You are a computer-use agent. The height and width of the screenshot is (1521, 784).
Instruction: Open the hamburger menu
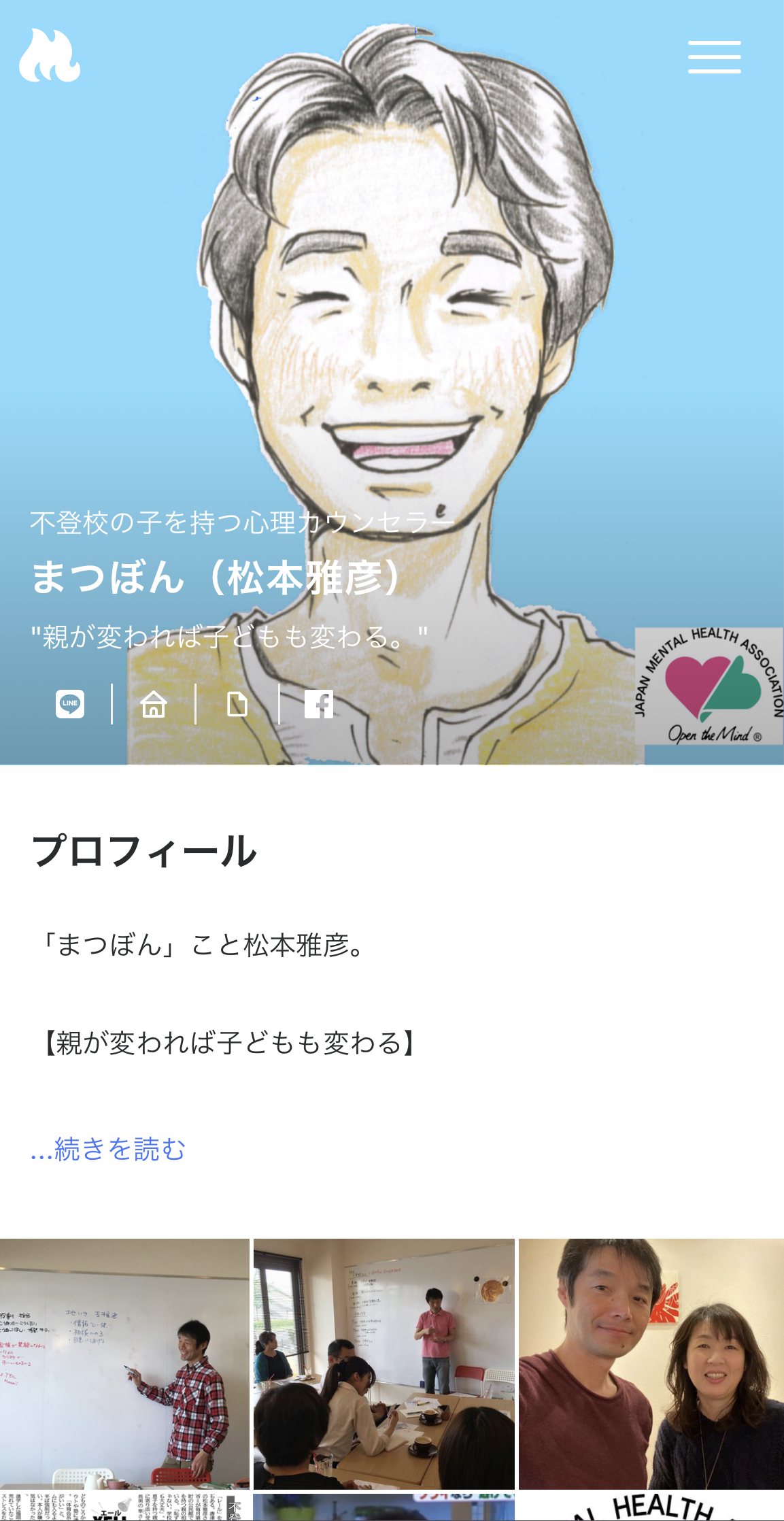click(x=714, y=56)
